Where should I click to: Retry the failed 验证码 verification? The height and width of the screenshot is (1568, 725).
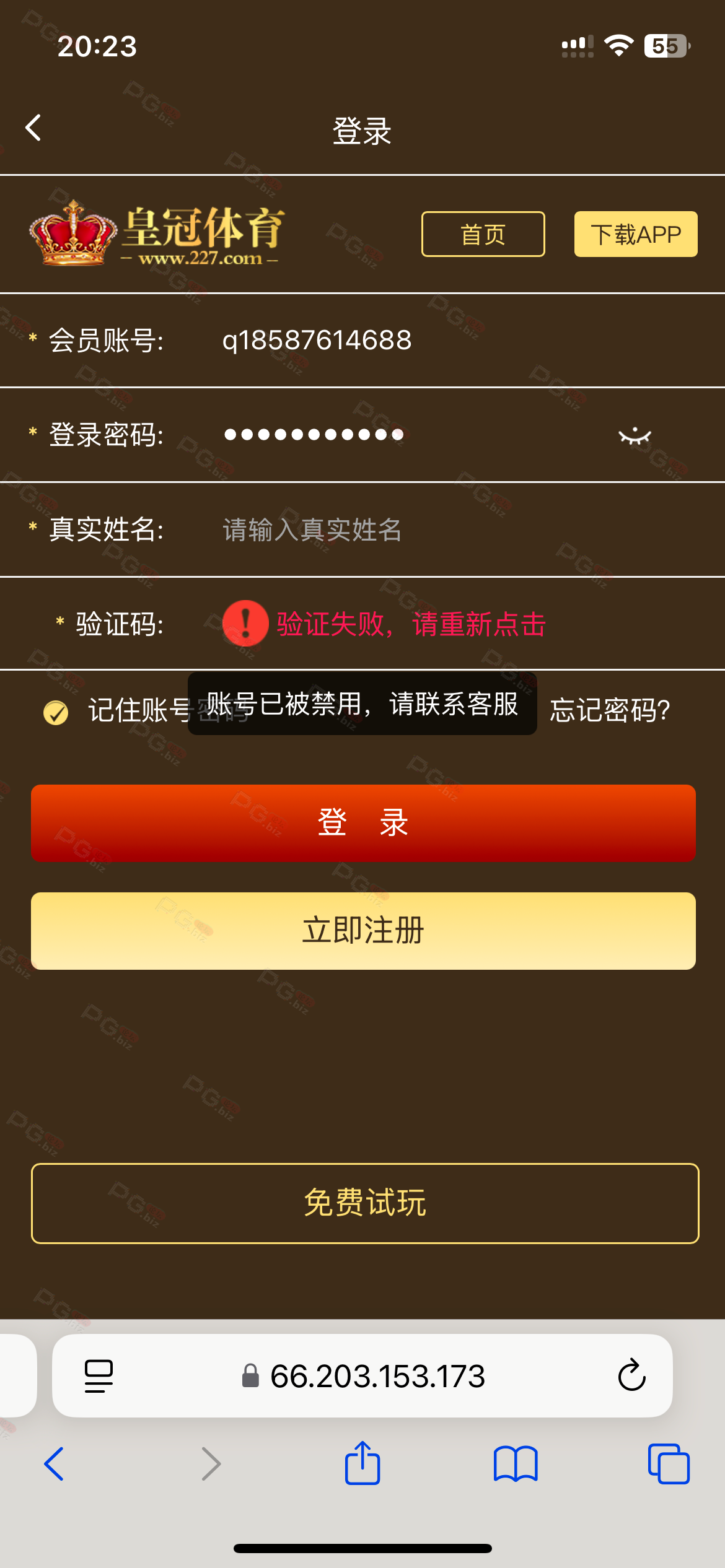(x=384, y=624)
